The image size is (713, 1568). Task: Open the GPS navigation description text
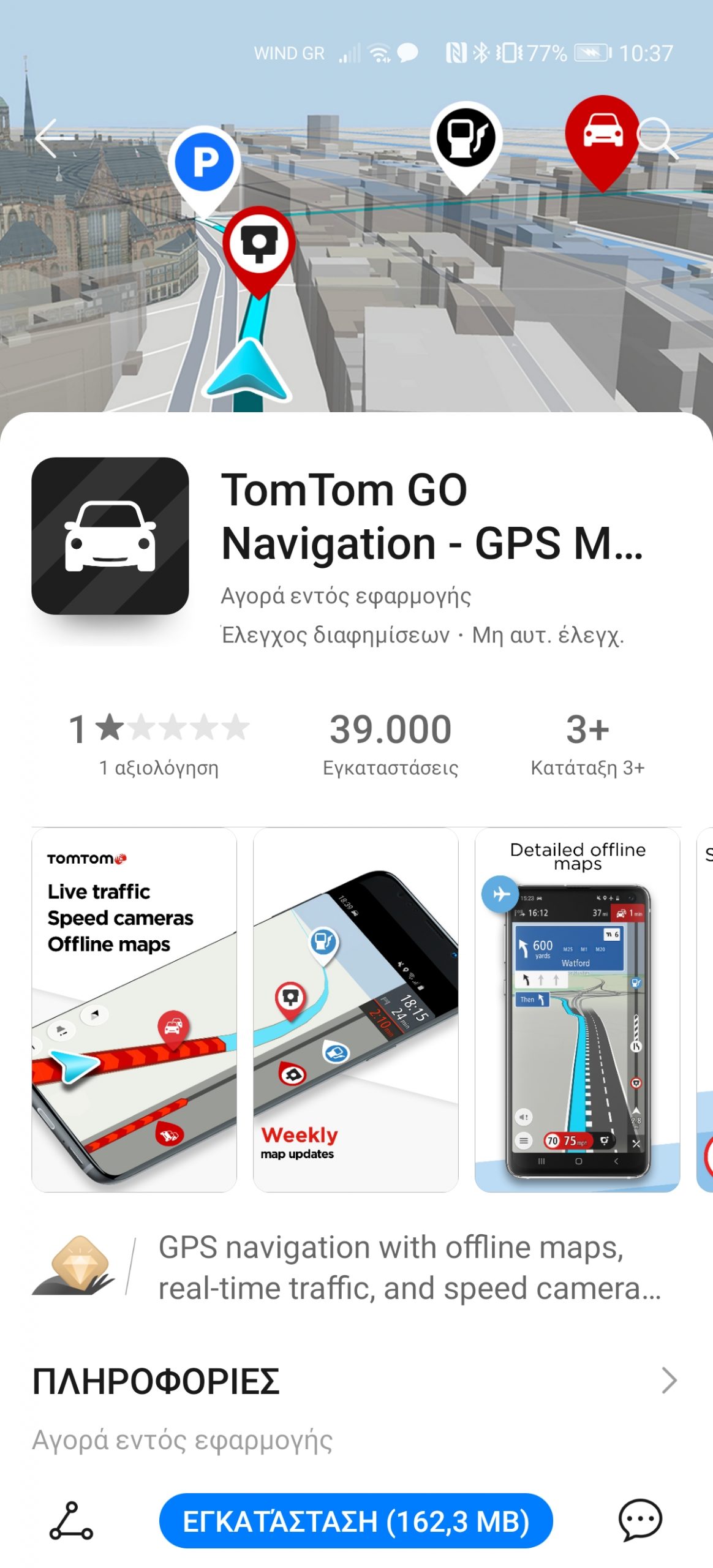409,1268
